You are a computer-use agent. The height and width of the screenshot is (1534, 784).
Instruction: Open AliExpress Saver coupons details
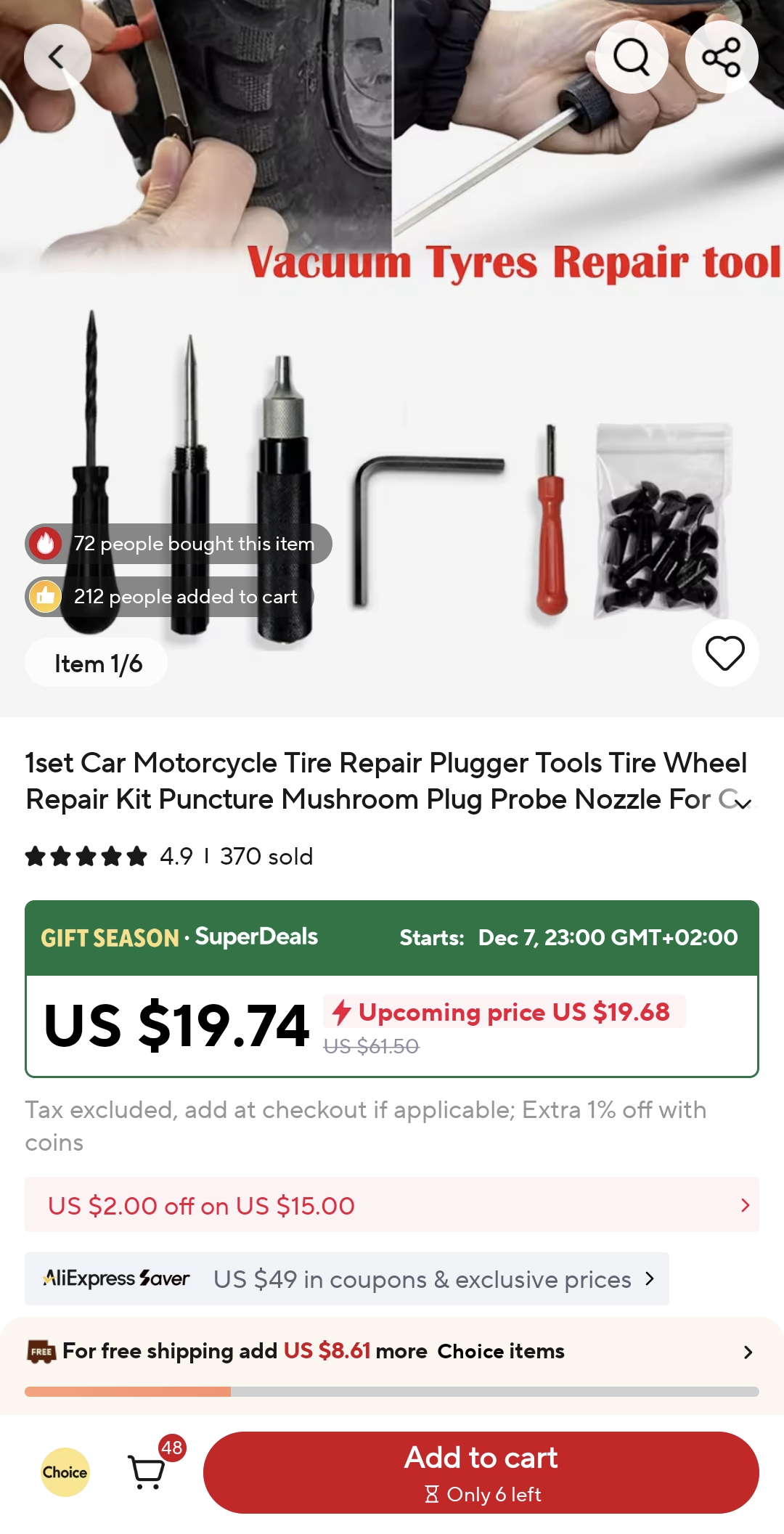[x=347, y=1279]
